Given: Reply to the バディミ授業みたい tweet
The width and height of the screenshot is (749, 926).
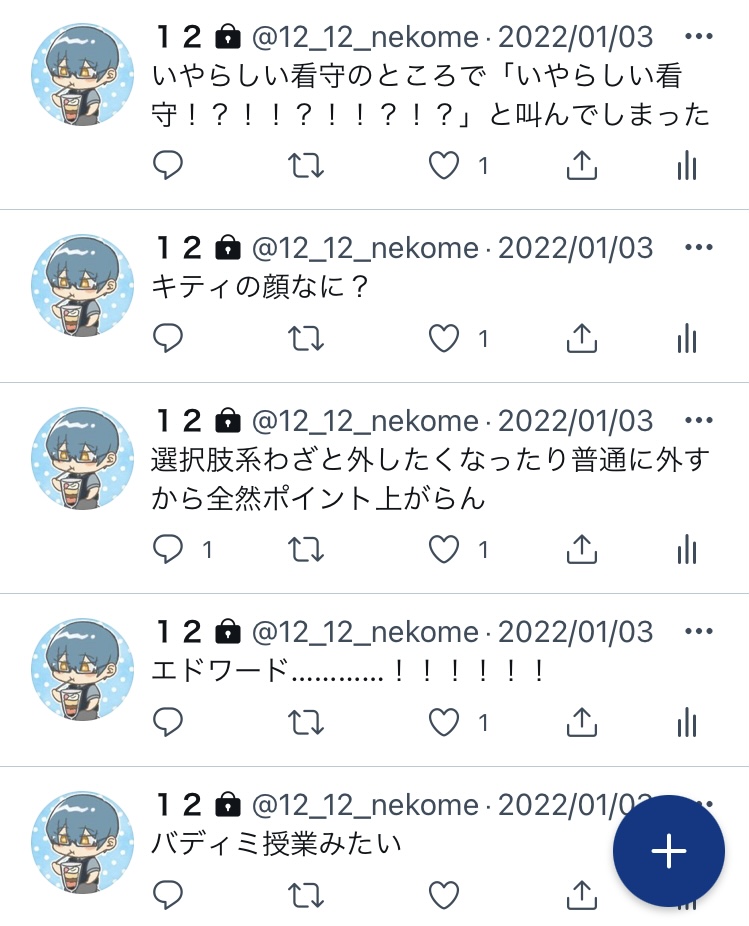Looking at the screenshot, I should (168, 894).
